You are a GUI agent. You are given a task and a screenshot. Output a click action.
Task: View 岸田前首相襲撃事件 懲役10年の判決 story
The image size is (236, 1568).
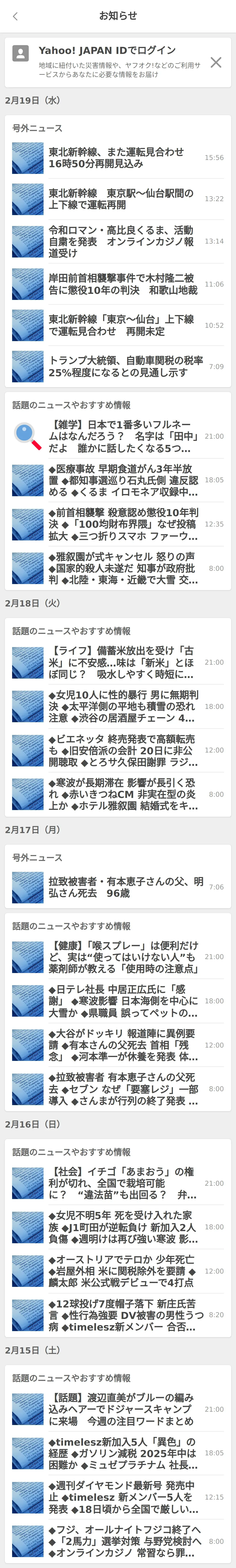pos(118,284)
